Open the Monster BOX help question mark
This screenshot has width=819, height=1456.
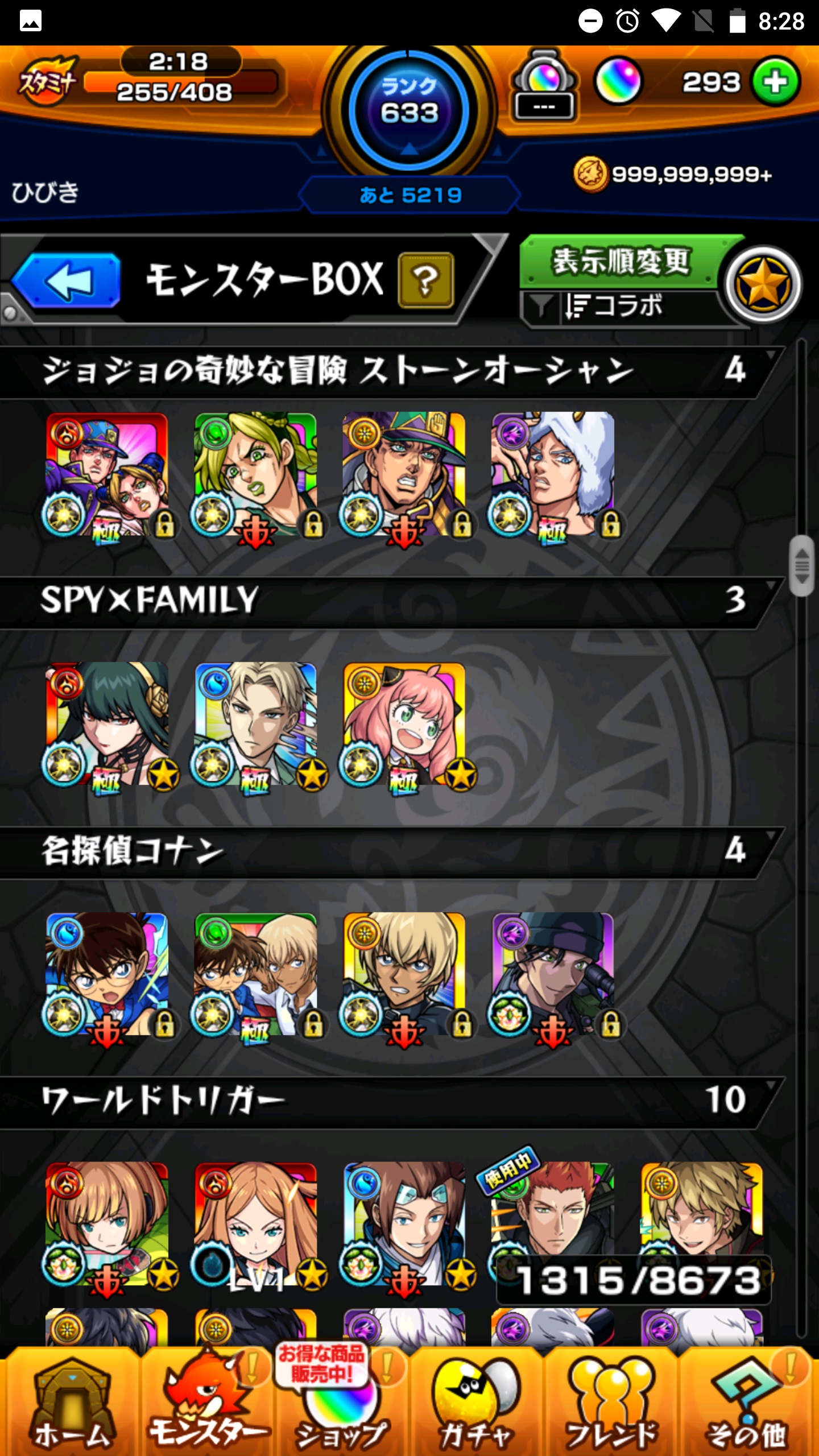426,280
